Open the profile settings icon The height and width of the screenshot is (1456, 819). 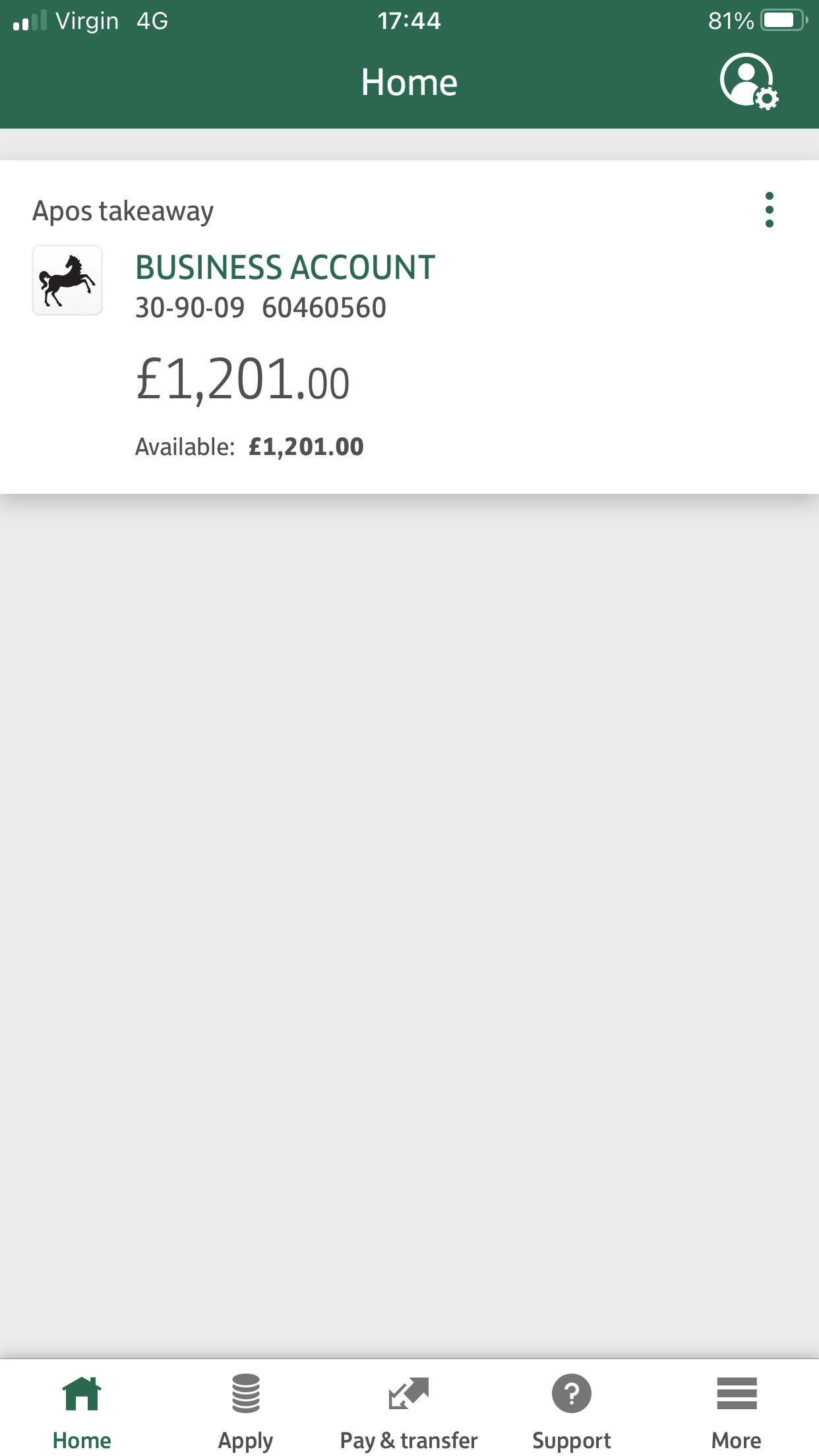coord(748,81)
